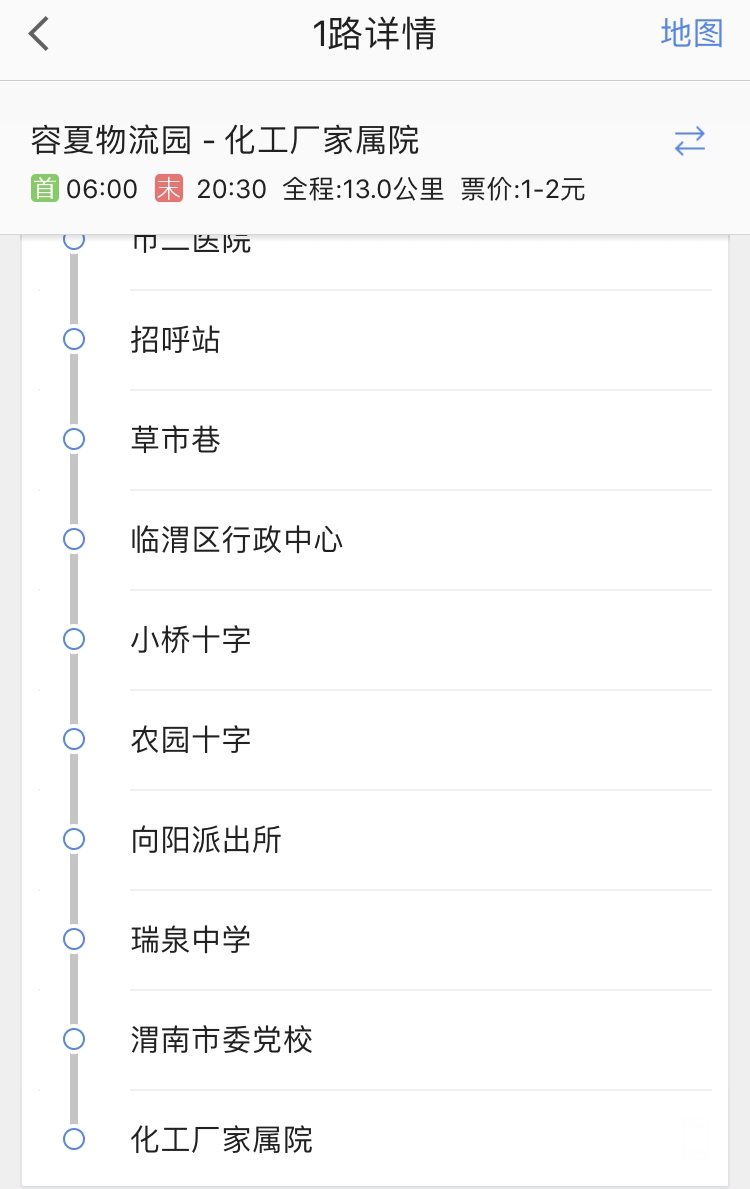
Task: Select the 招呼站 stop
Action: click(x=176, y=340)
